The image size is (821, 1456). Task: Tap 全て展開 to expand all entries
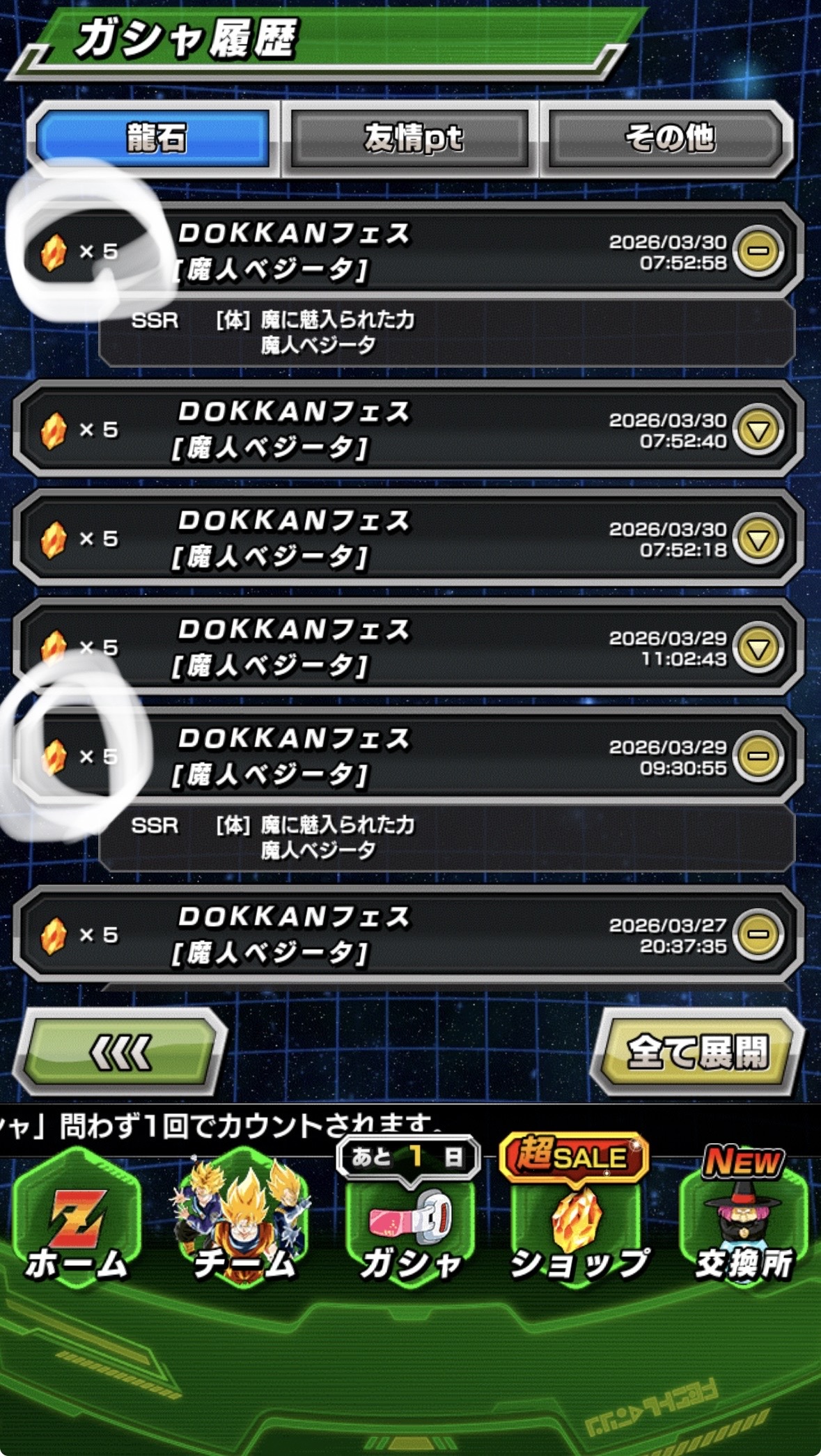697,1052
